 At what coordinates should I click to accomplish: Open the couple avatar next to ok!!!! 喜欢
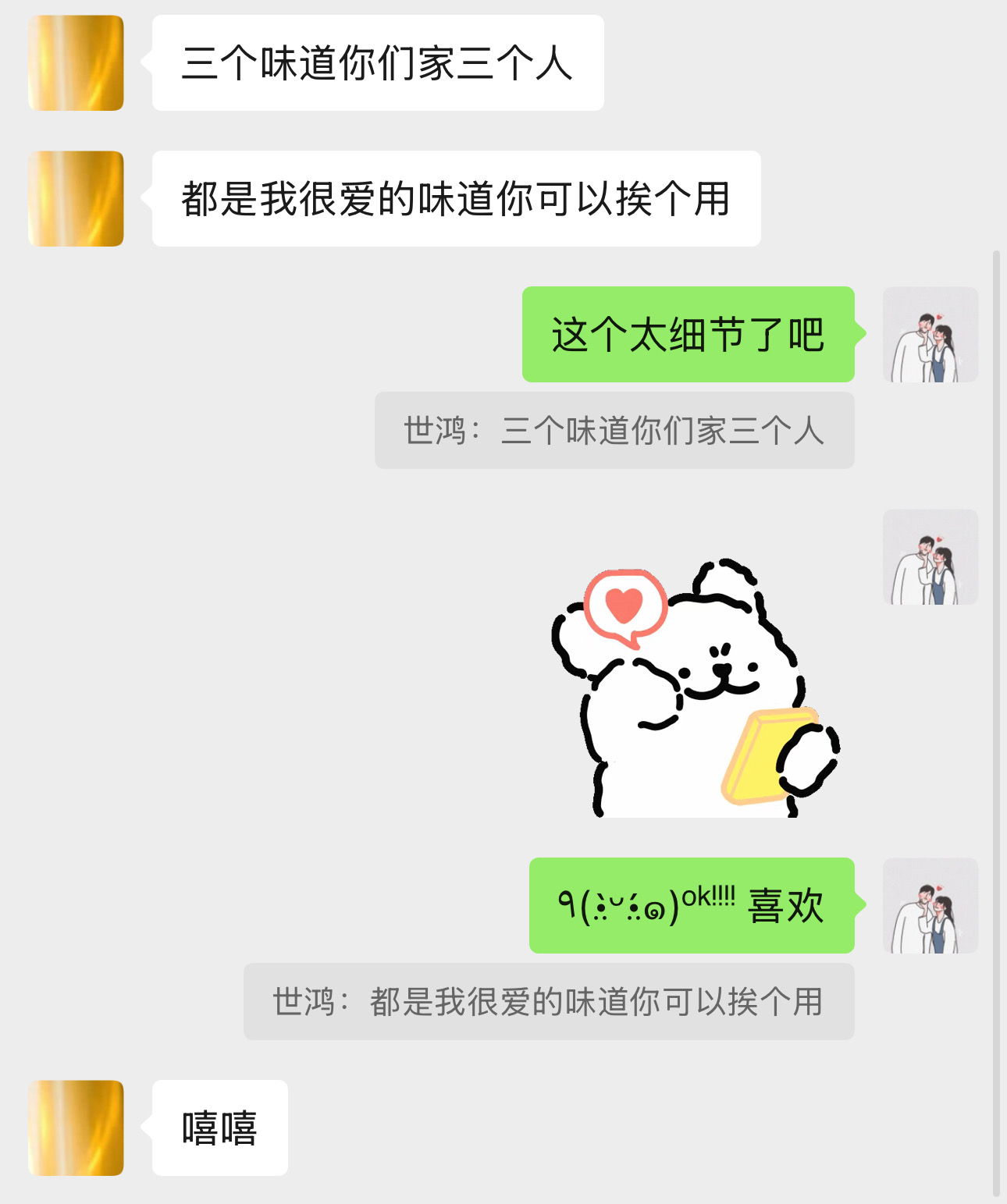[x=930, y=905]
